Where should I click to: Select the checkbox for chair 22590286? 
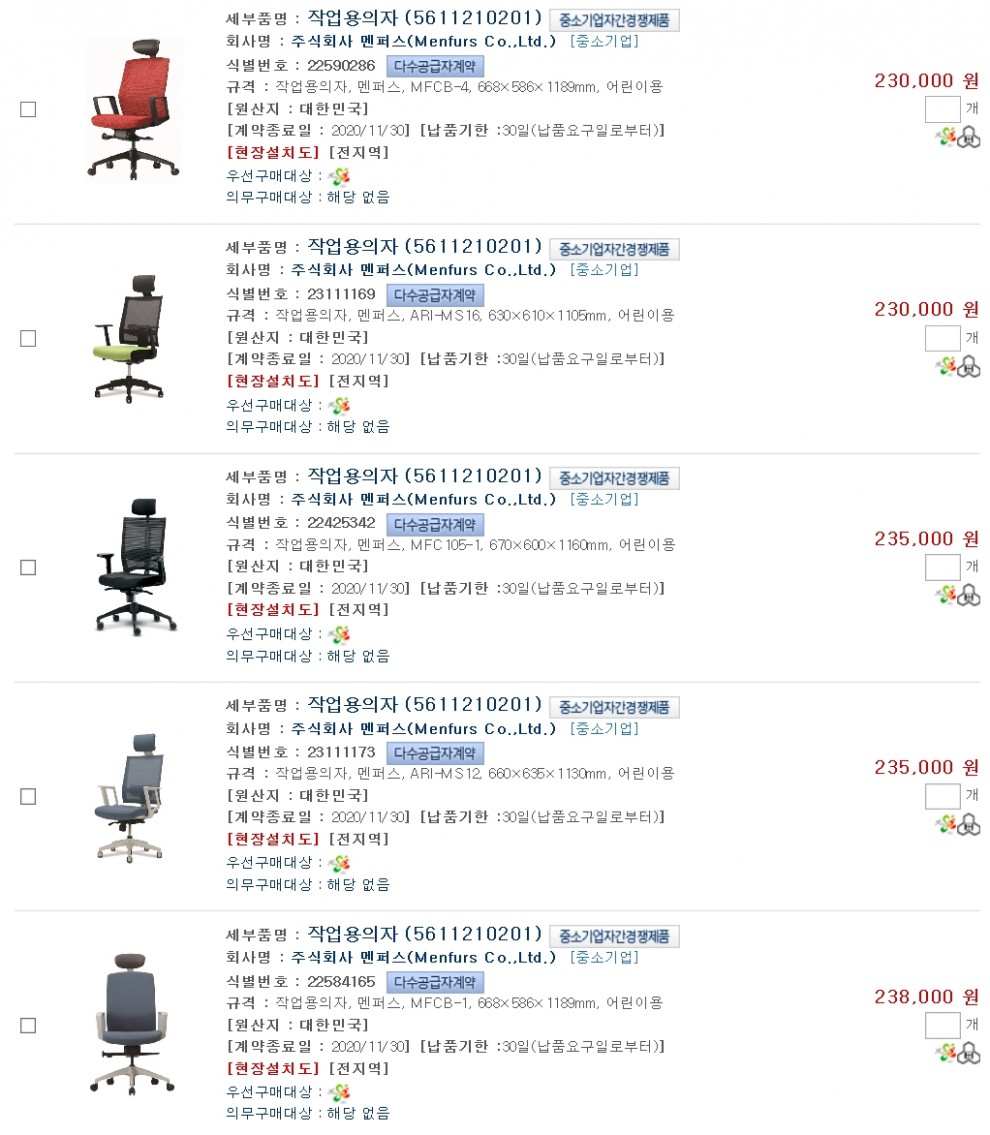pos(28,109)
